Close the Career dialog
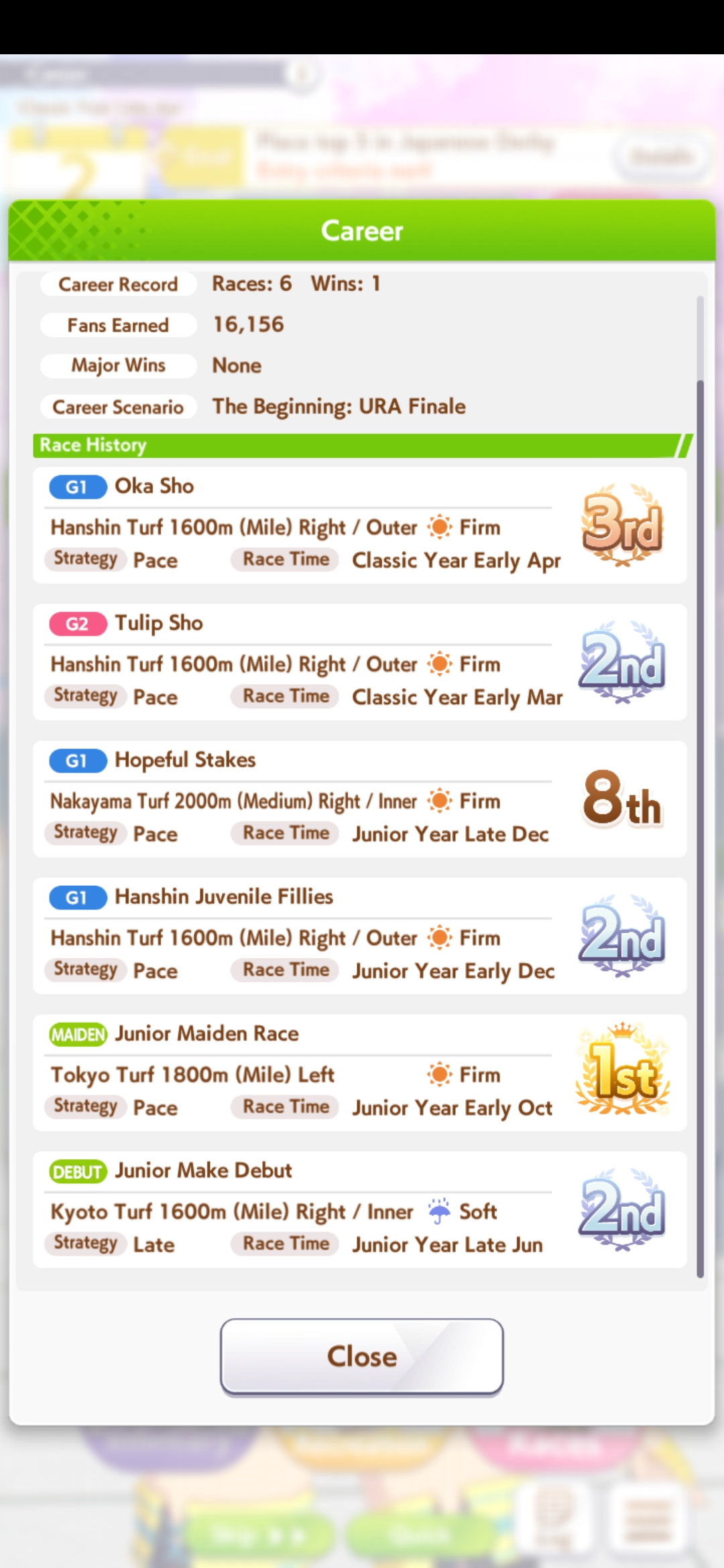The width and height of the screenshot is (724, 1568). pos(362,1357)
